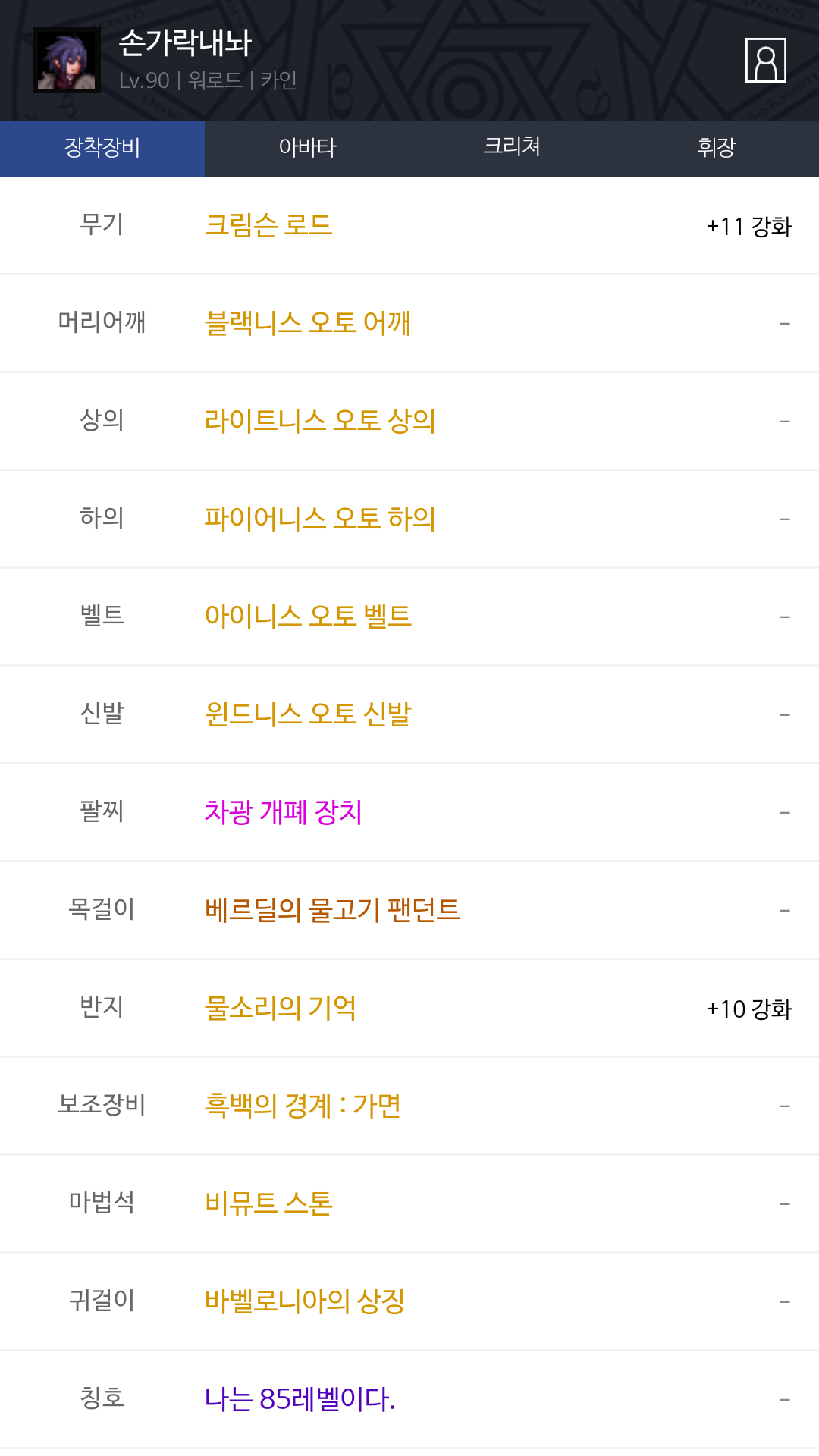The height and width of the screenshot is (1456, 819).
Task: Open 윈드니스 오토 신발 item
Action: (x=308, y=714)
